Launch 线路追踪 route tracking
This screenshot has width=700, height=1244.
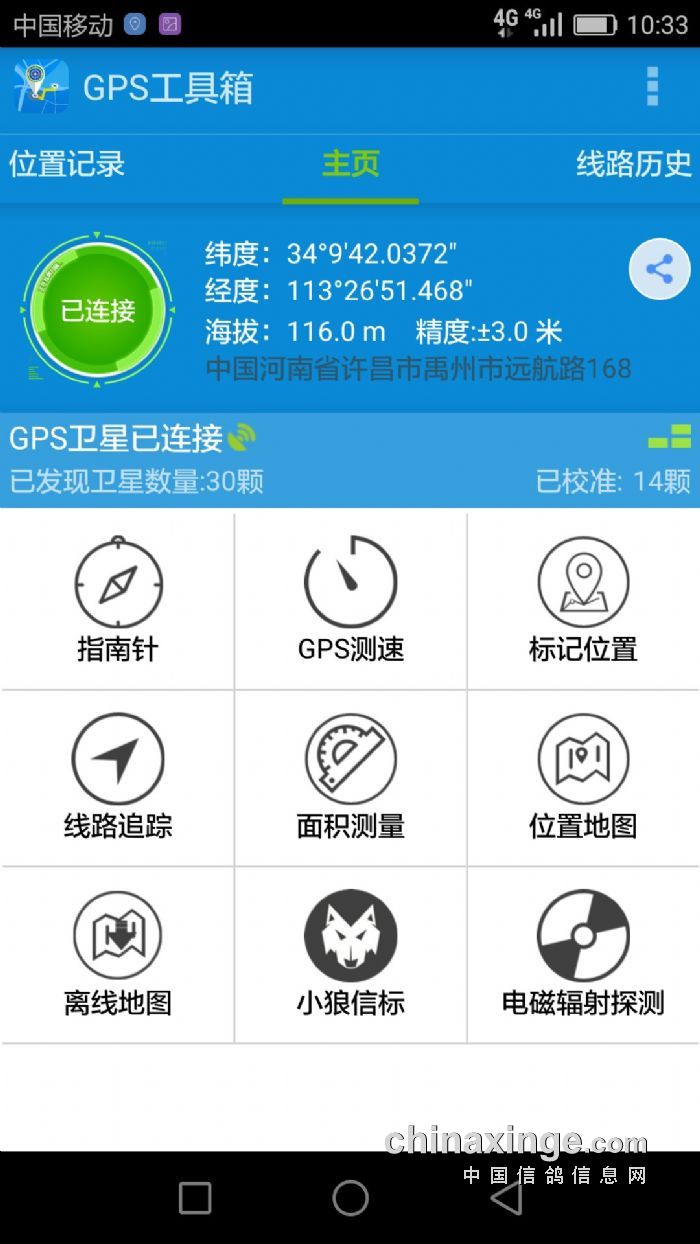tap(118, 778)
